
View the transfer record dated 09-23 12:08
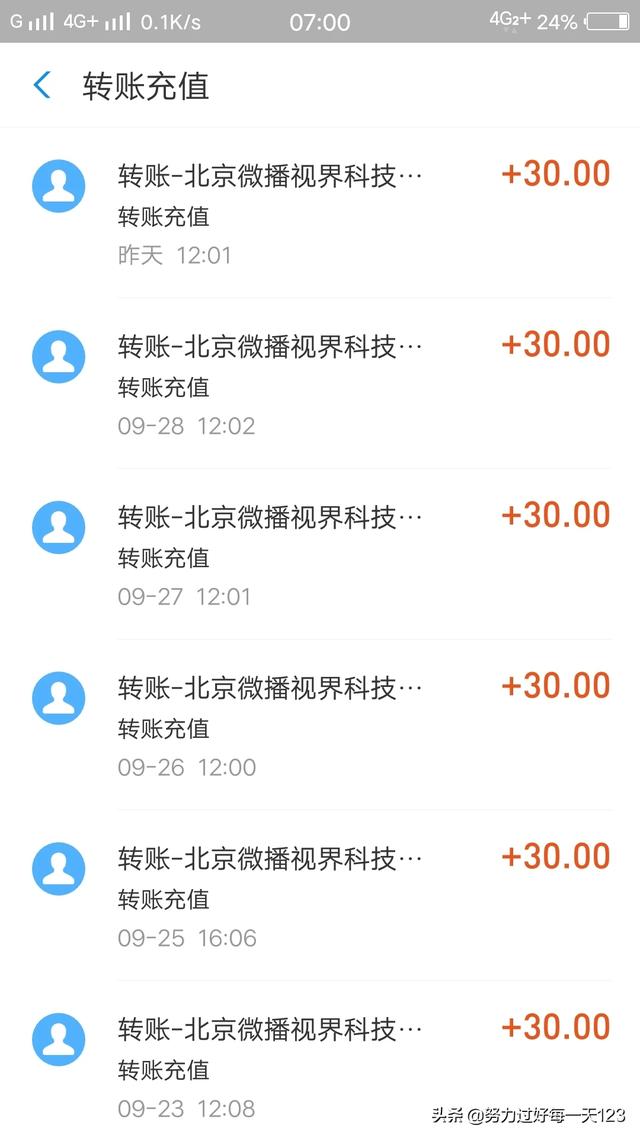(x=320, y=1060)
